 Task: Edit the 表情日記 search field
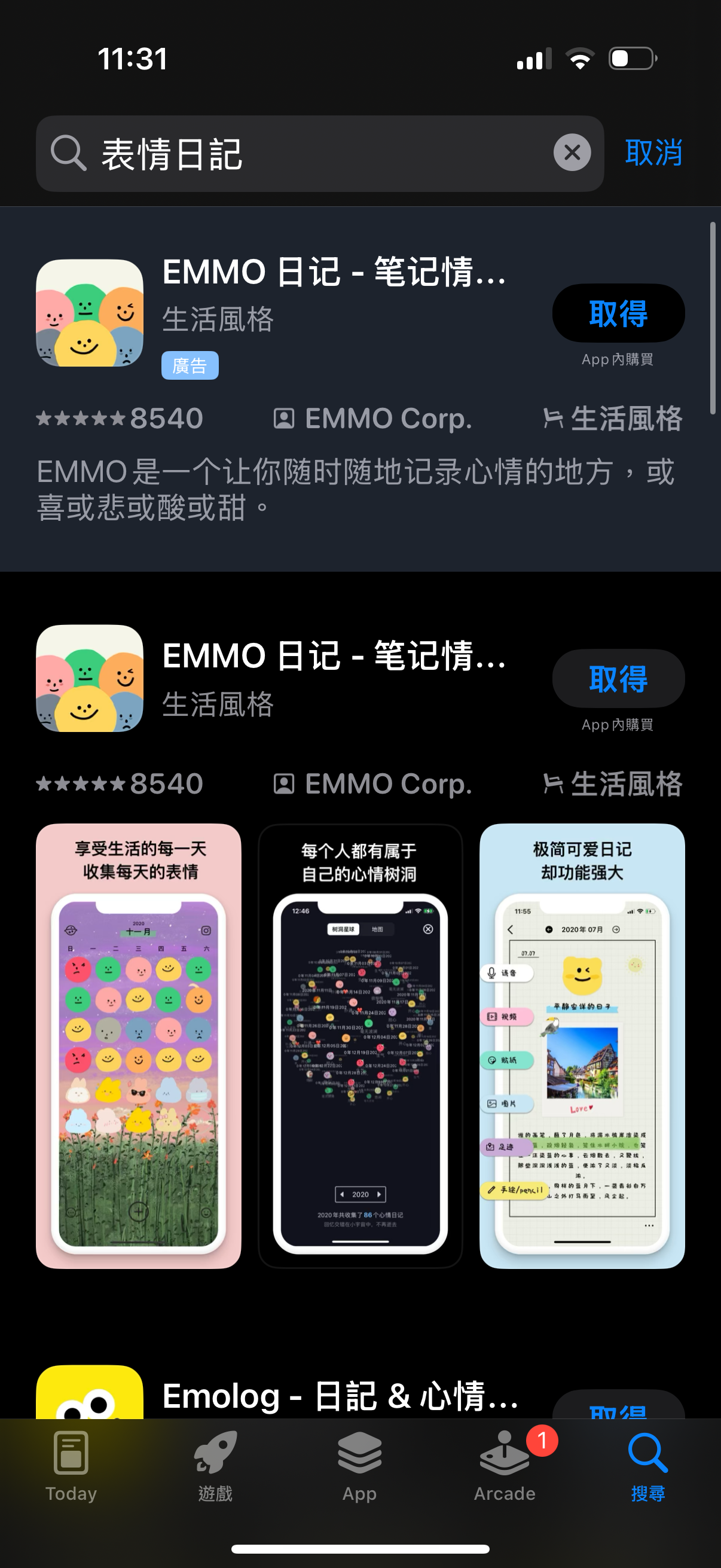(304, 153)
